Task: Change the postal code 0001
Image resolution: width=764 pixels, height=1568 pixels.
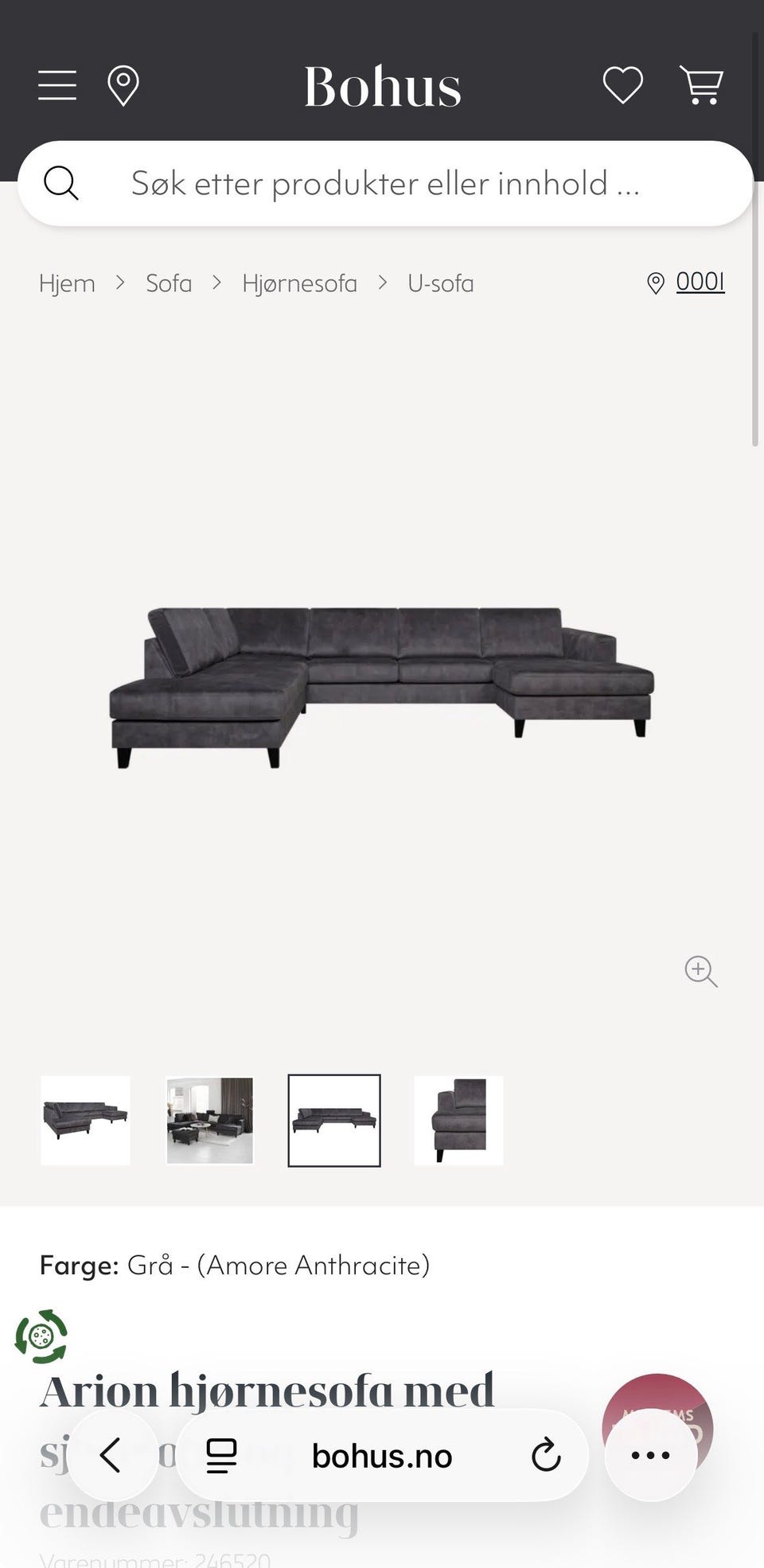Action: pos(700,282)
